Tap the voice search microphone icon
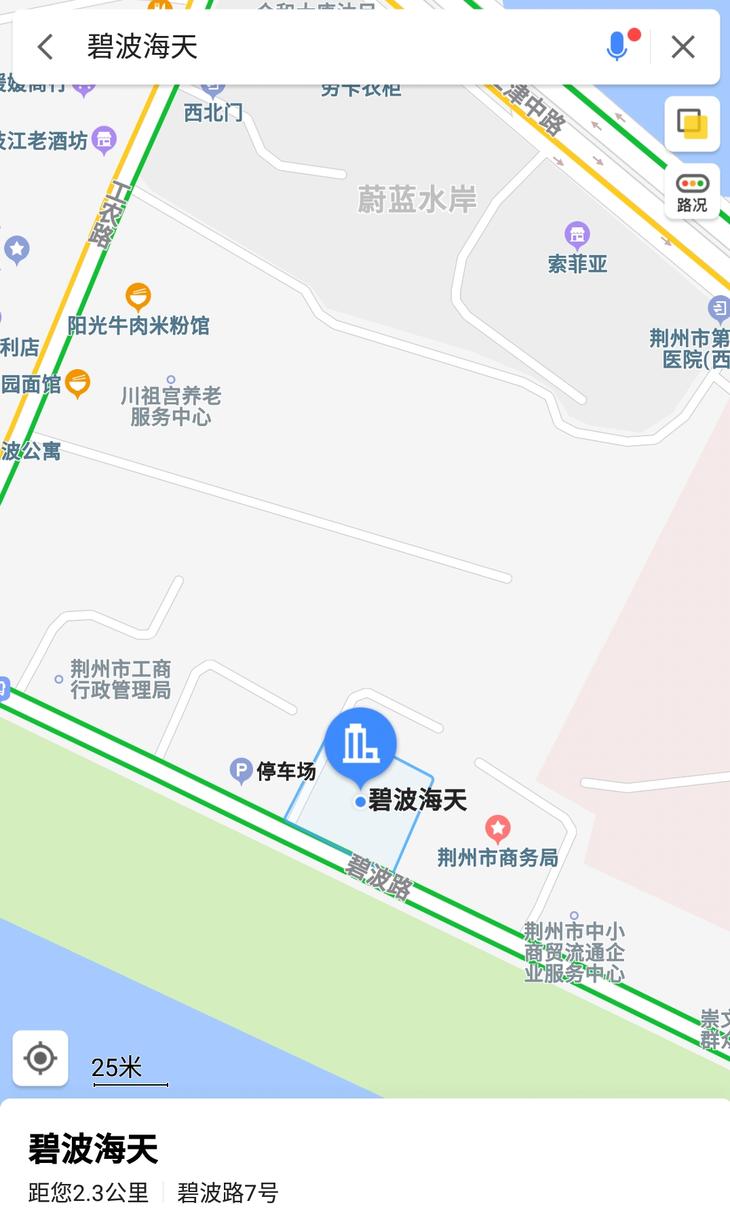 [x=616, y=46]
